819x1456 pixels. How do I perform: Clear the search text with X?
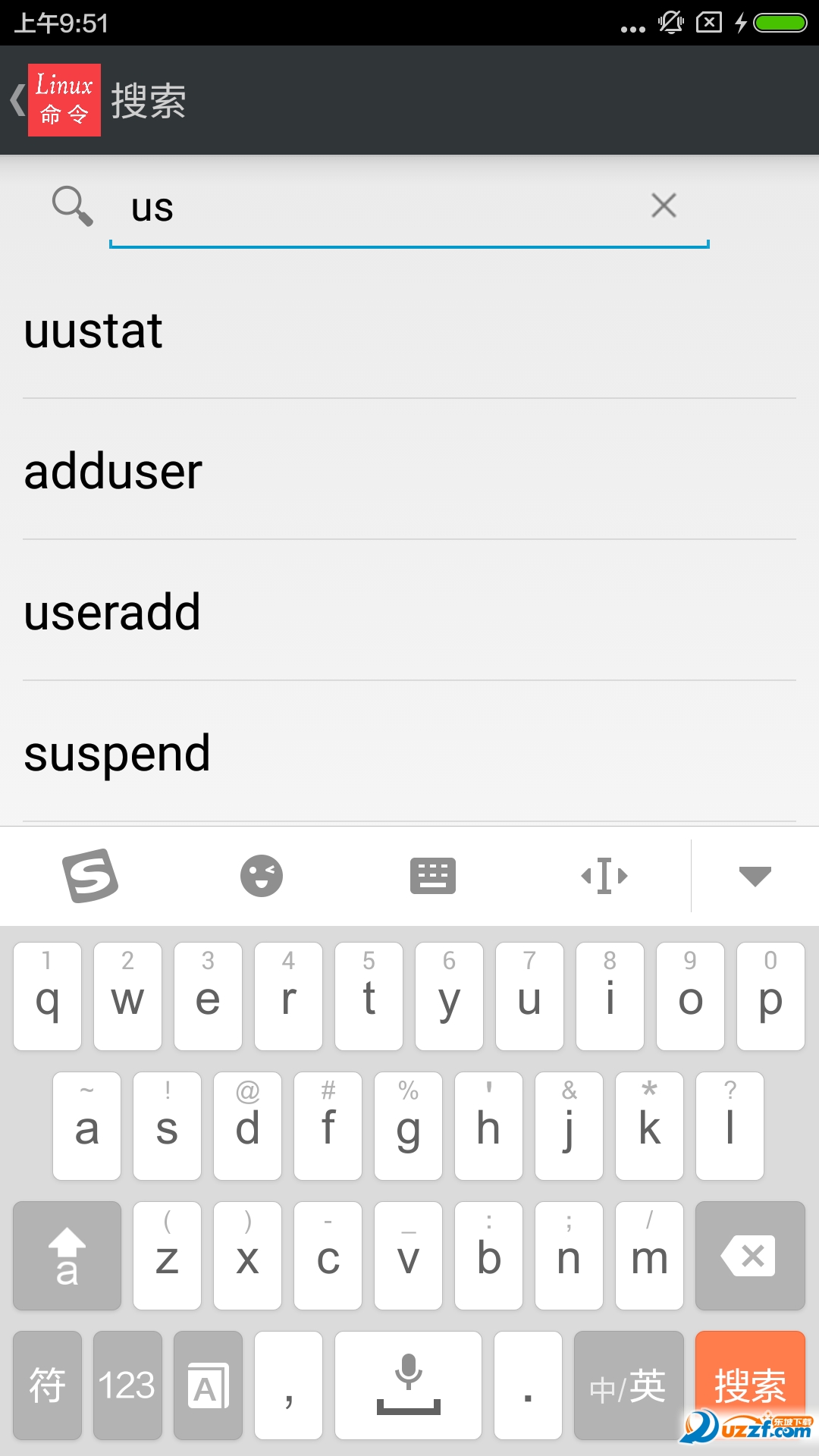click(664, 206)
